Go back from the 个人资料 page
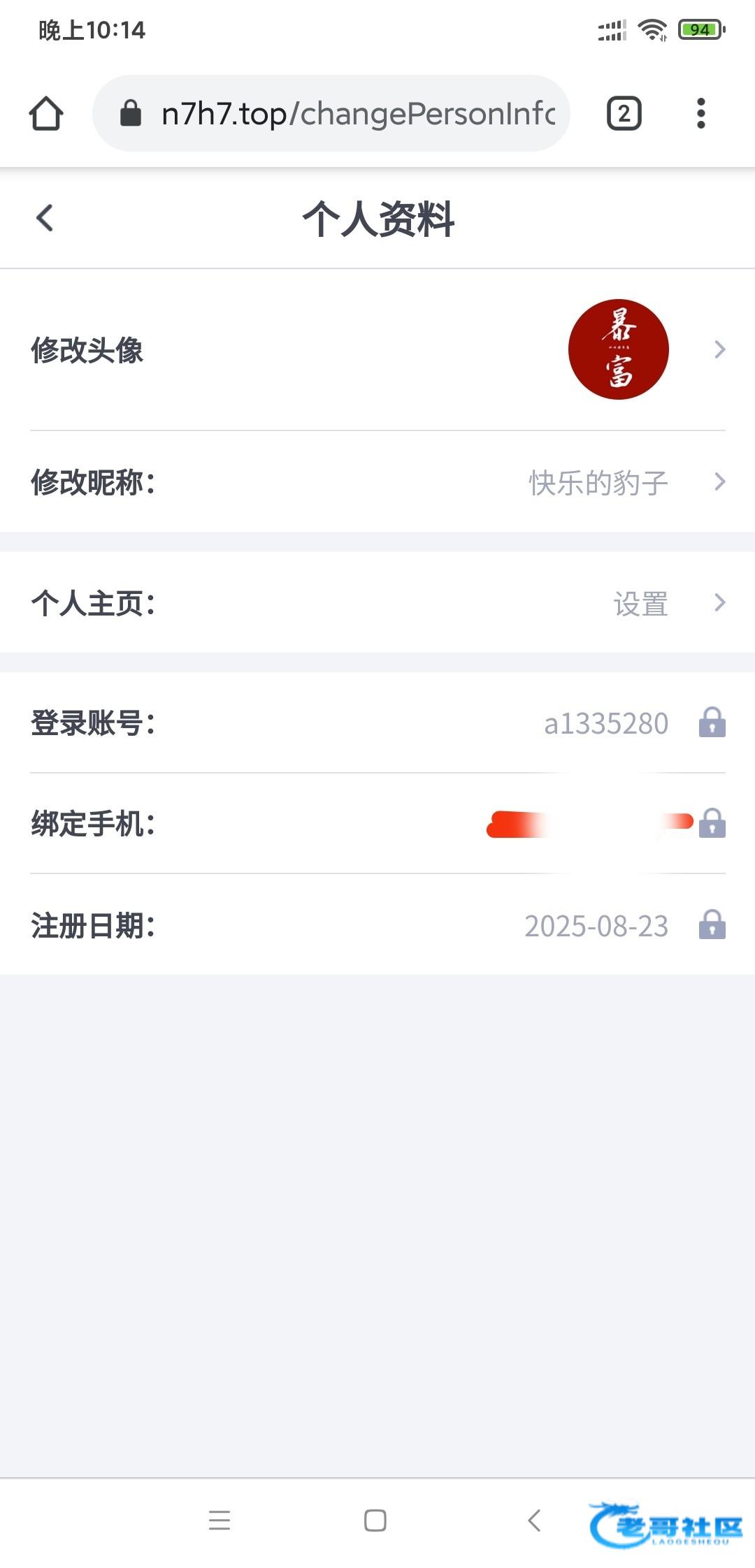 pyautogui.click(x=45, y=218)
